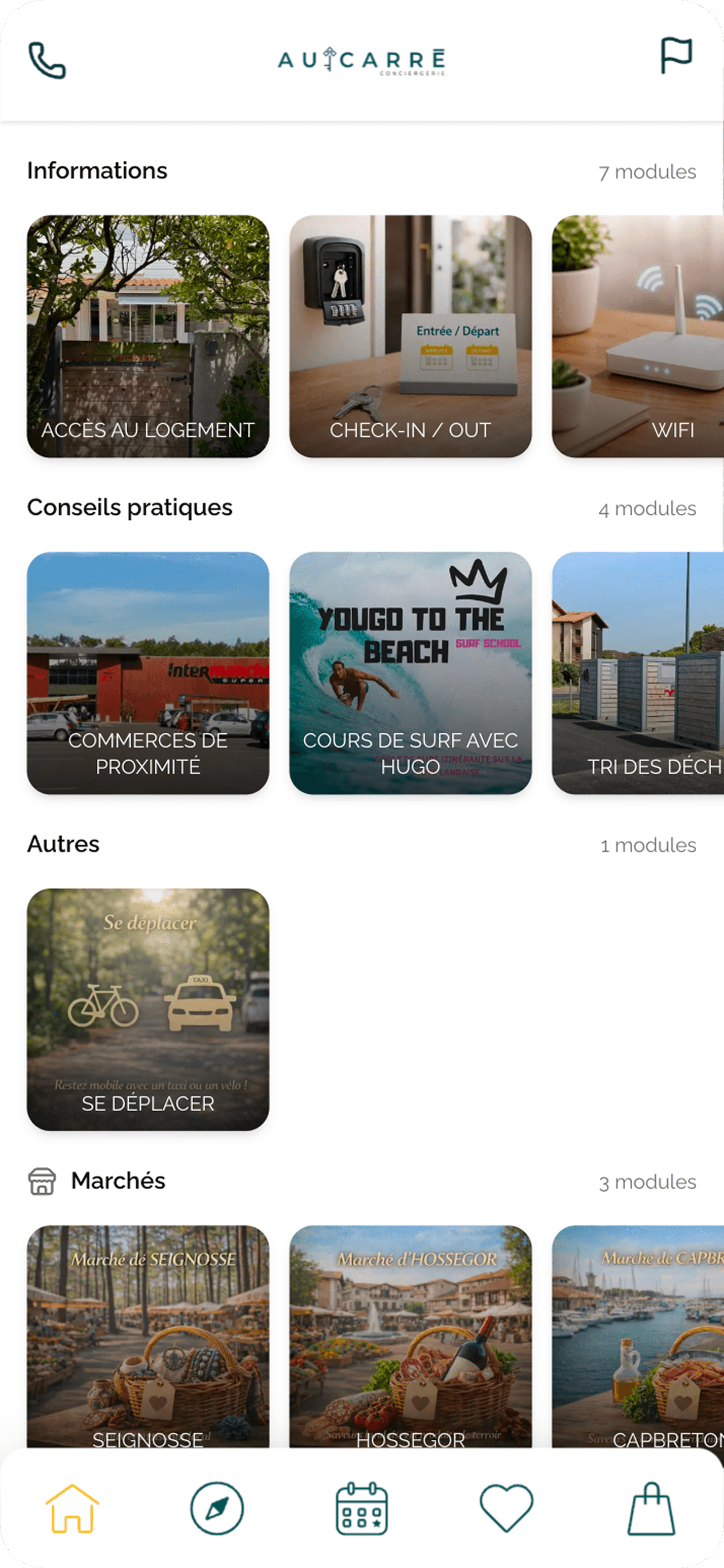Go to the home tab
Image resolution: width=724 pixels, height=1568 pixels.
(x=72, y=1508)
